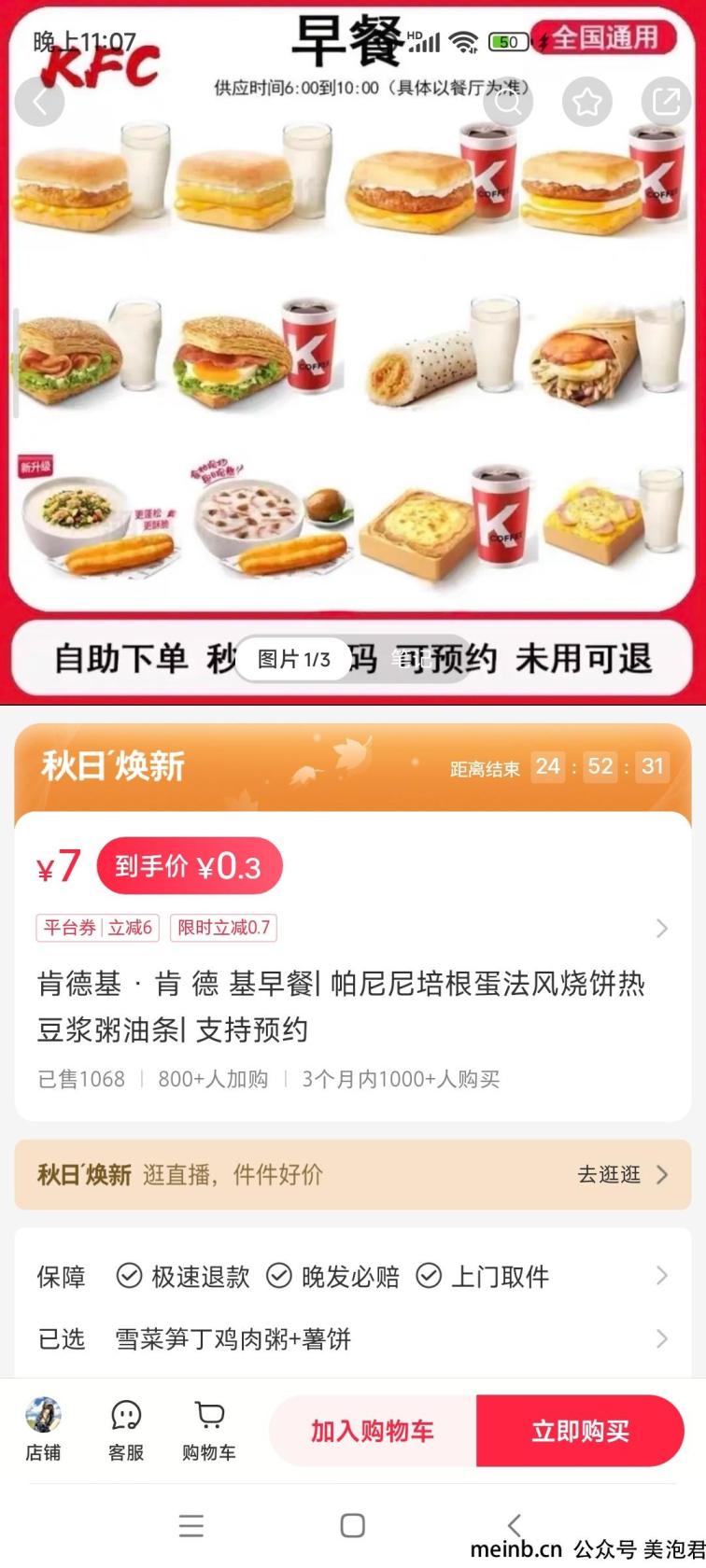Contact 客服 customer service

click(x=126, y=1429)
